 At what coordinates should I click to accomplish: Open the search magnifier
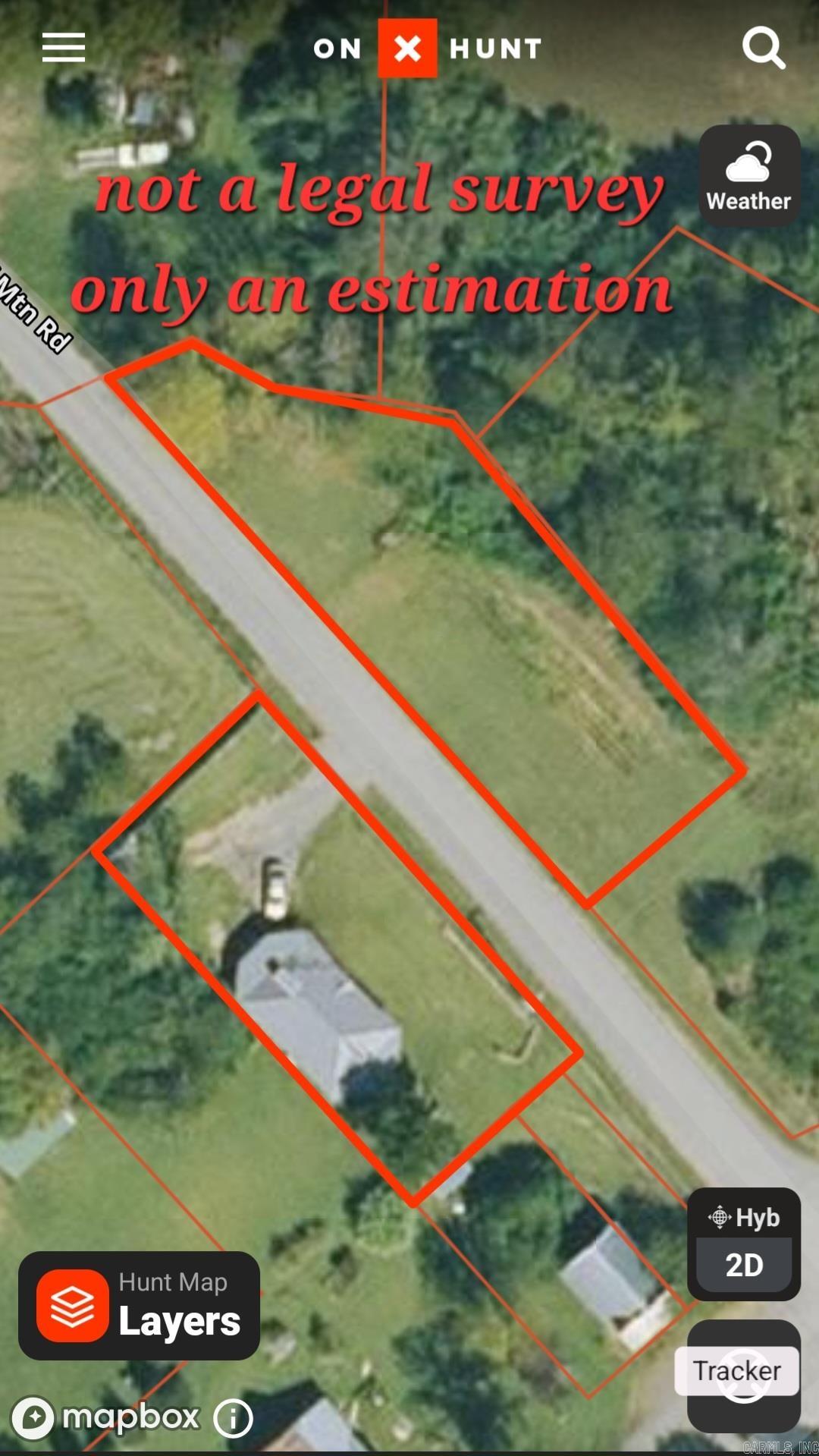coord(763,48)
